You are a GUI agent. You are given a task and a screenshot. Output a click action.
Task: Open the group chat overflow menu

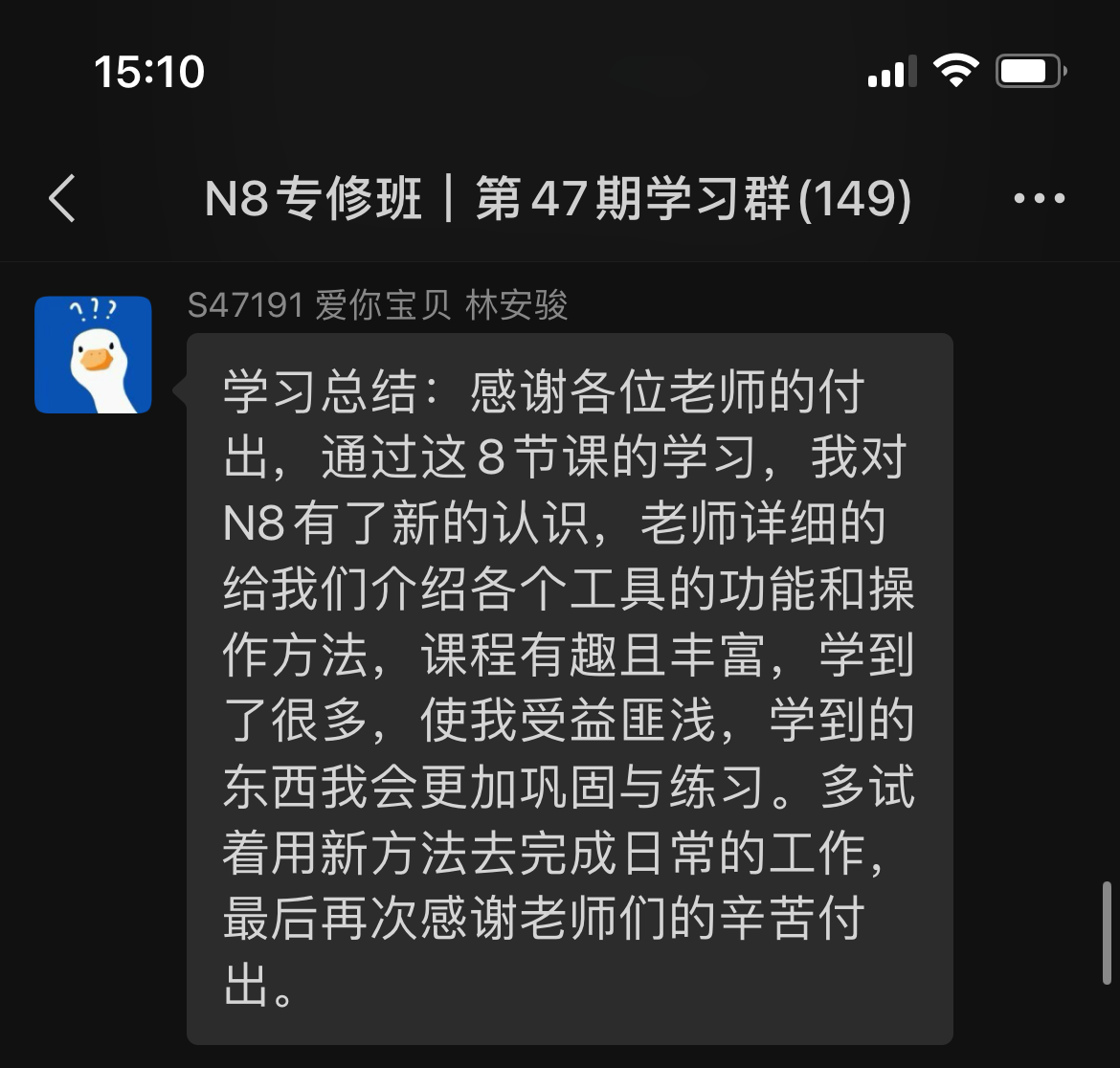tap(1039, 199)
